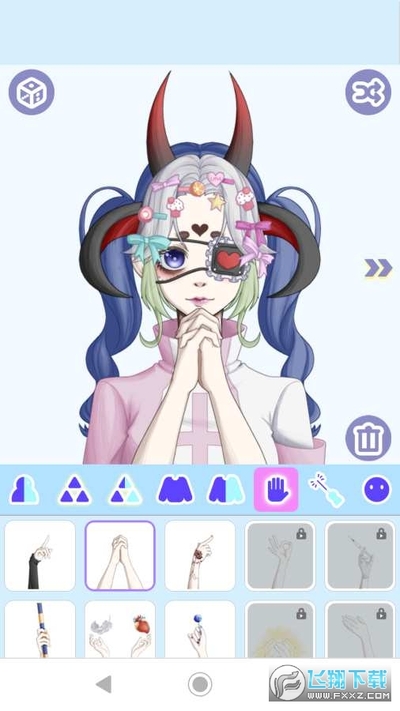Go back using the system back button
Viewport: 400px width, 711px height.
pos(104,684)
